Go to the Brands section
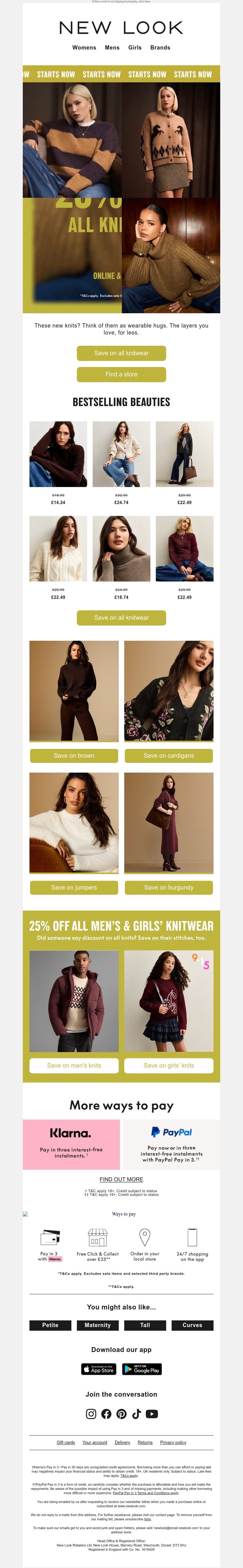The image size is (243, 1568). click(160, 47)
